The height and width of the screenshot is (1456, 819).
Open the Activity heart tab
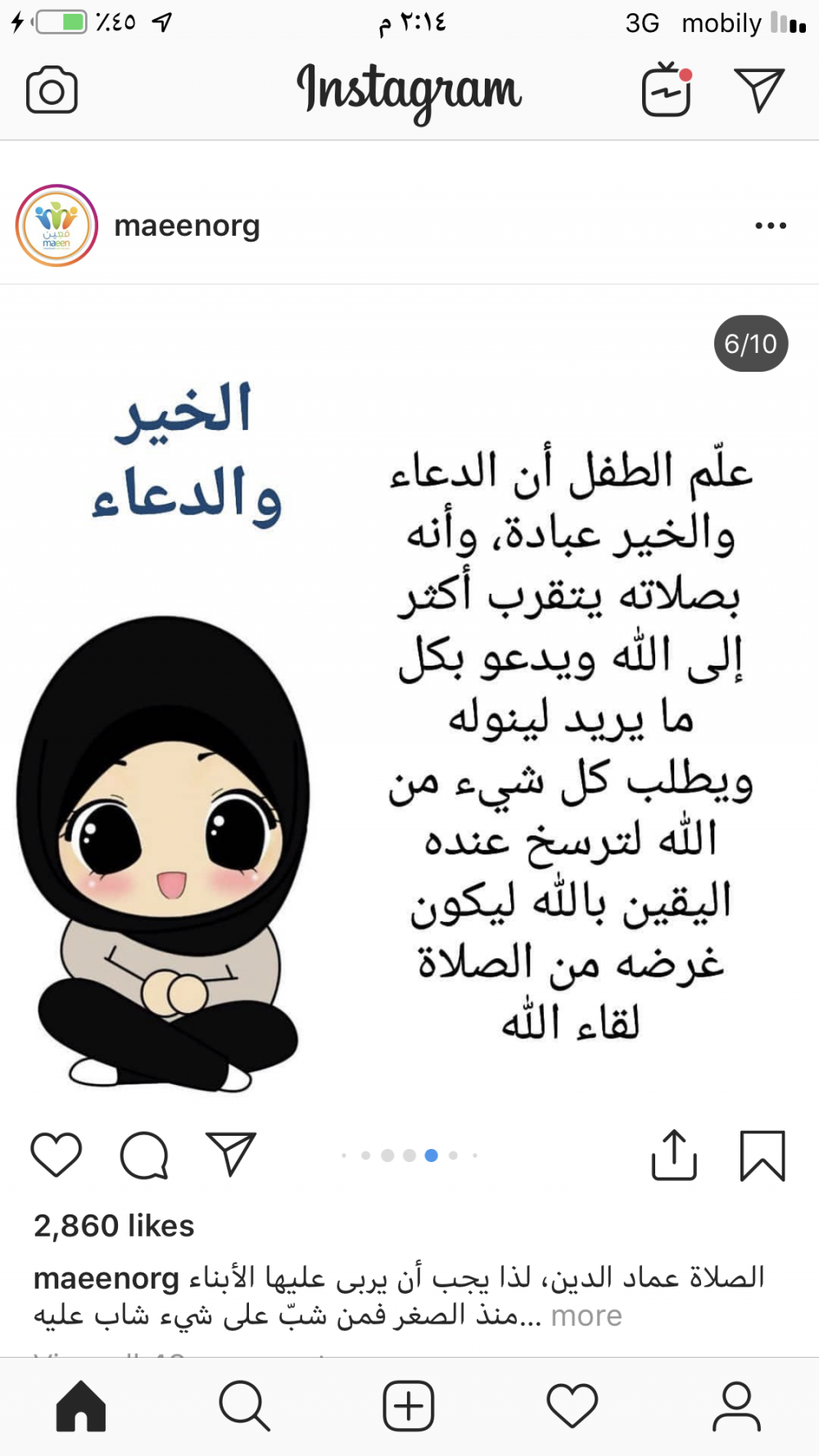(x=572, y=1406)
